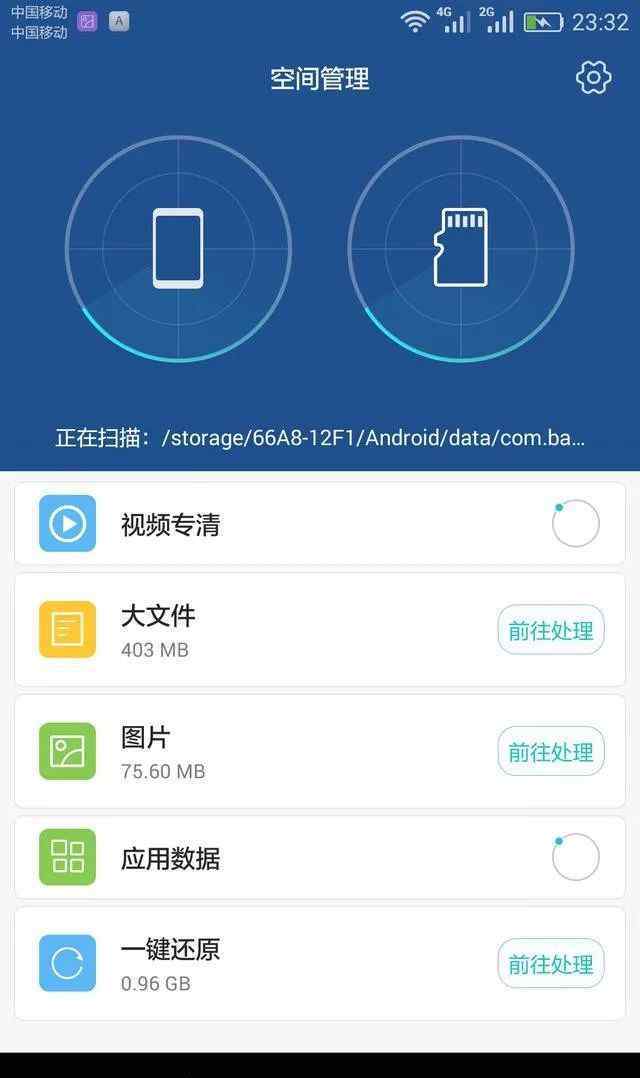Tap the phone storage scan circle
This screenshot has width=640, height=1078.
click(x=178, y=248)
